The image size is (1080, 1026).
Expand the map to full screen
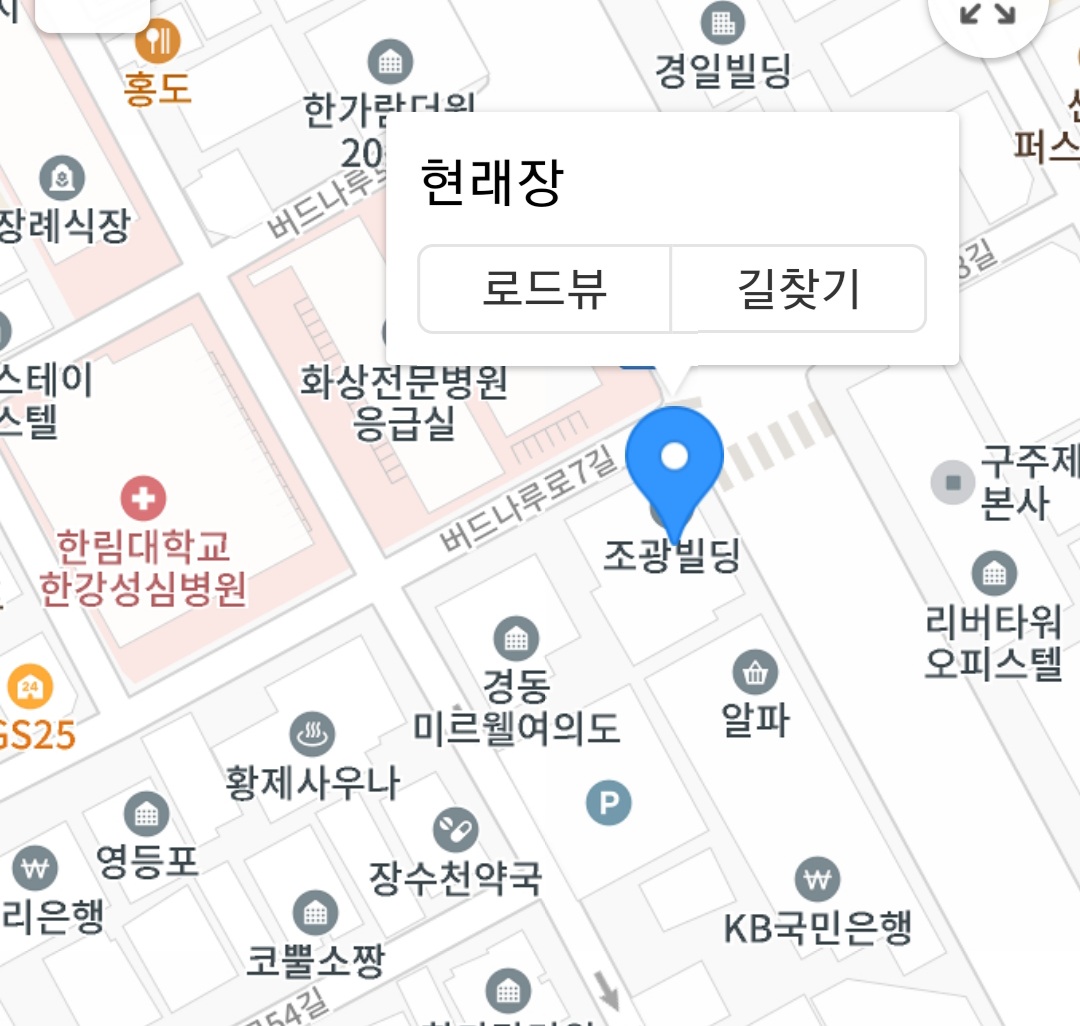click(x=987, y=14)
